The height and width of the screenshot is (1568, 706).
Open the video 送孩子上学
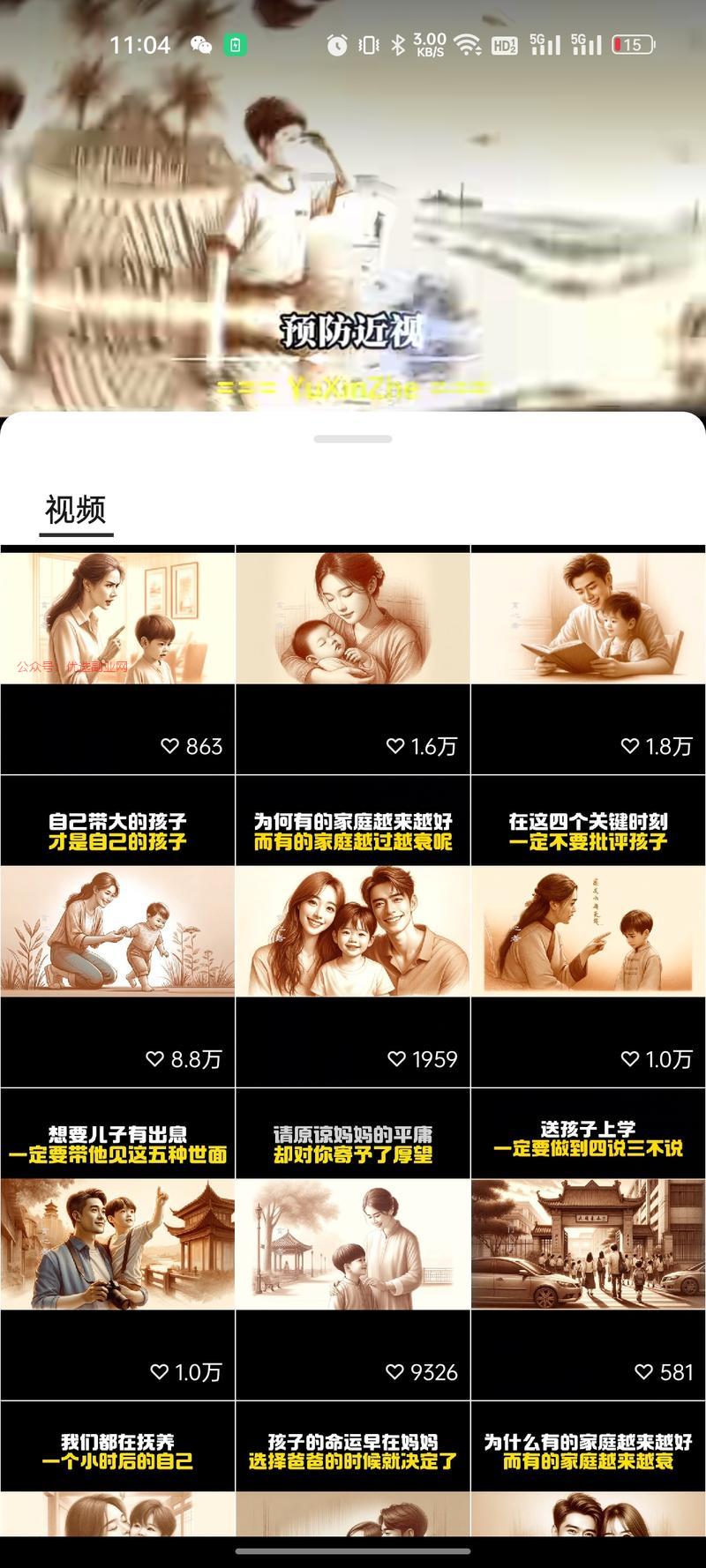tap(589, 1244)
